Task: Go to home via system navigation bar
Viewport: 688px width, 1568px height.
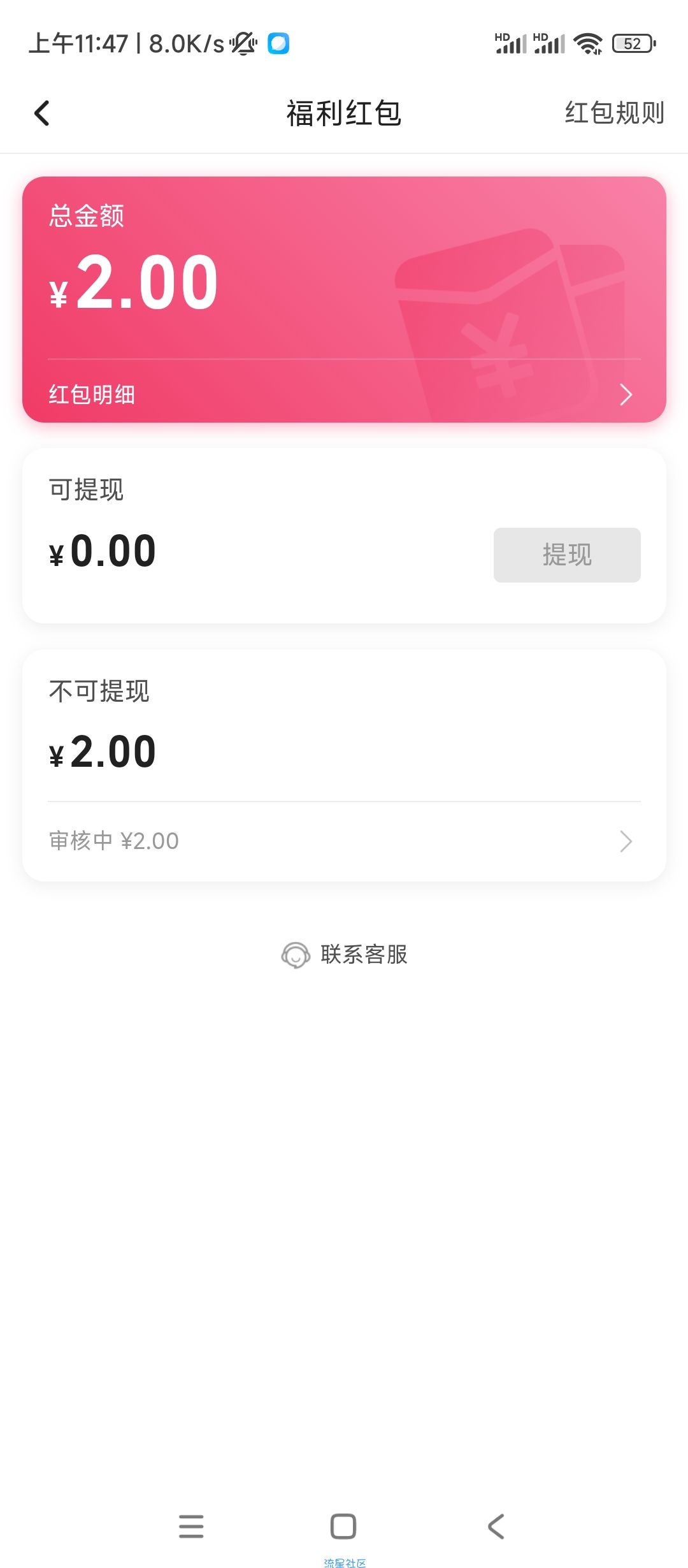Action: click(343, 1527)
